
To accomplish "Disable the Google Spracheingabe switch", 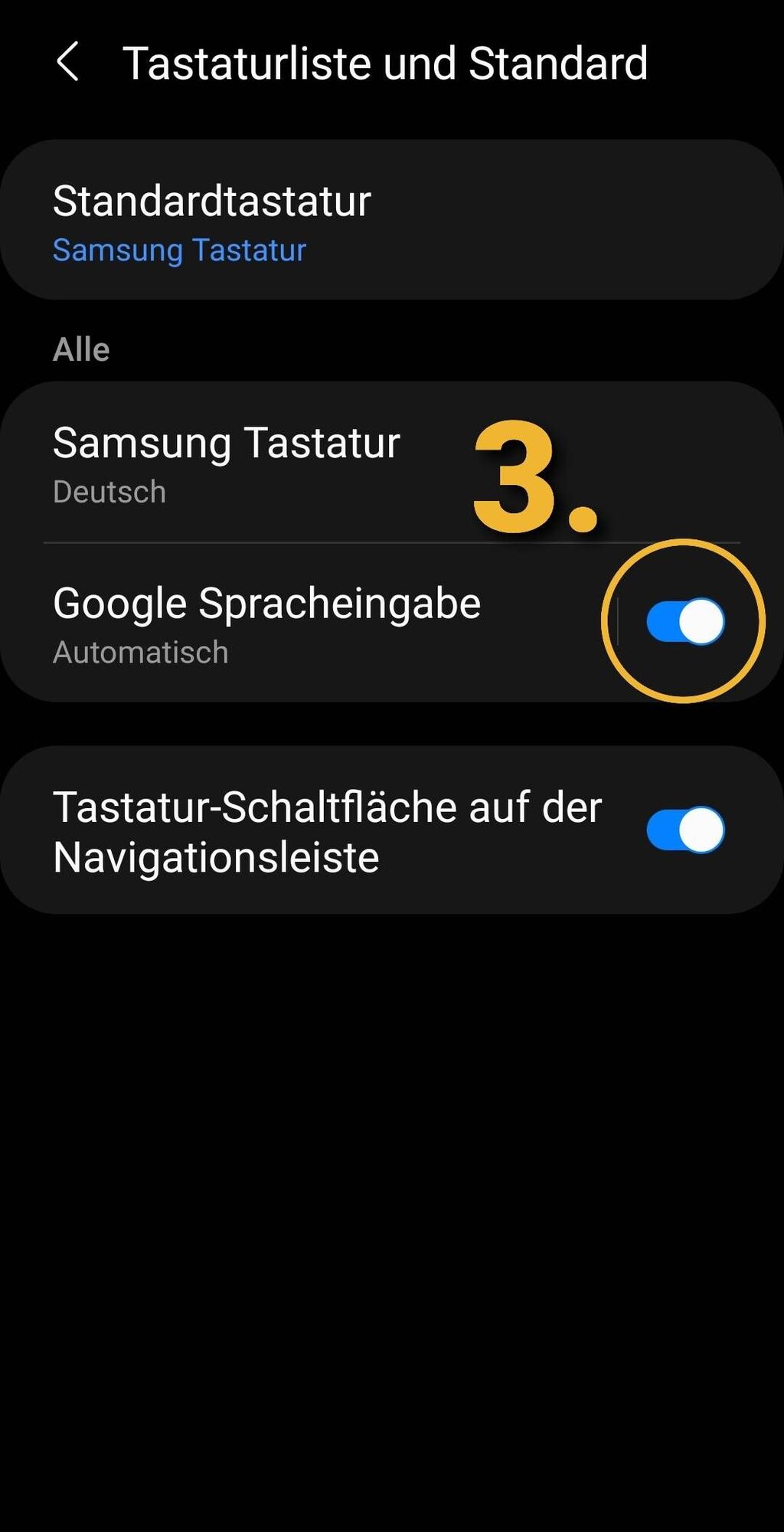I will click(685, 622).
